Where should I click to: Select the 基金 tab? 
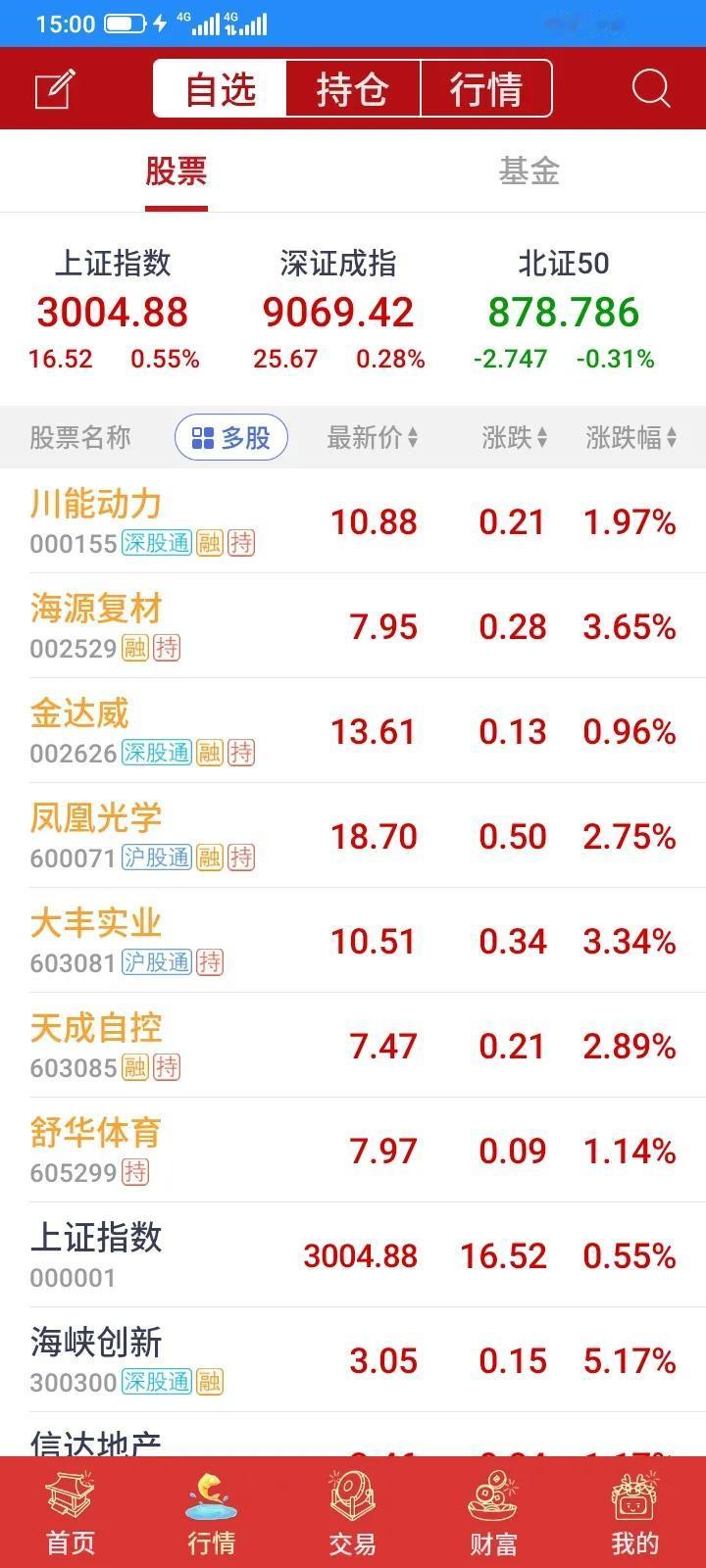(529, 171)
